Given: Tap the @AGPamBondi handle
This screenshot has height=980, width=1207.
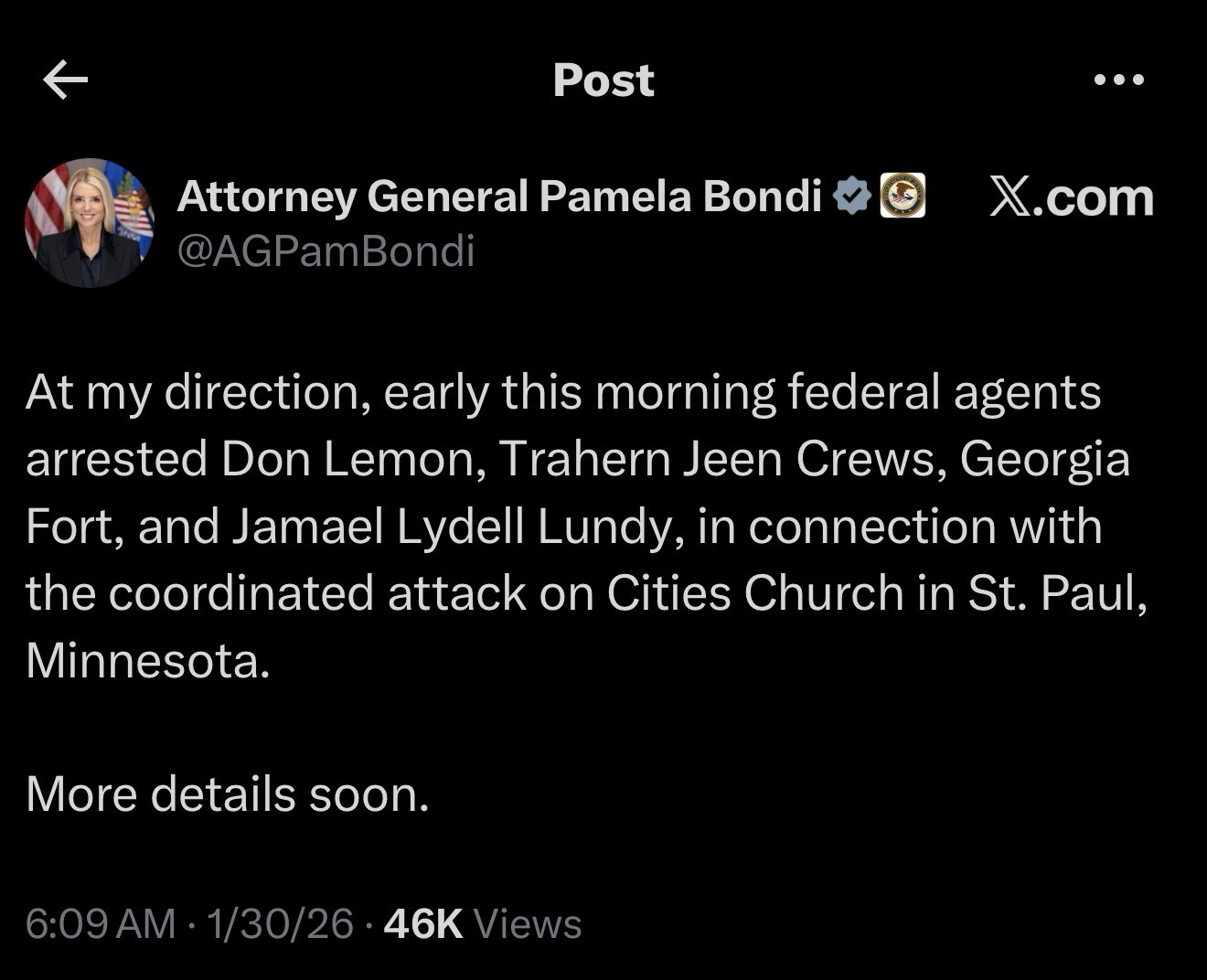Looking at the screenshot, I should pyautogui.click(x=326, y=250).
